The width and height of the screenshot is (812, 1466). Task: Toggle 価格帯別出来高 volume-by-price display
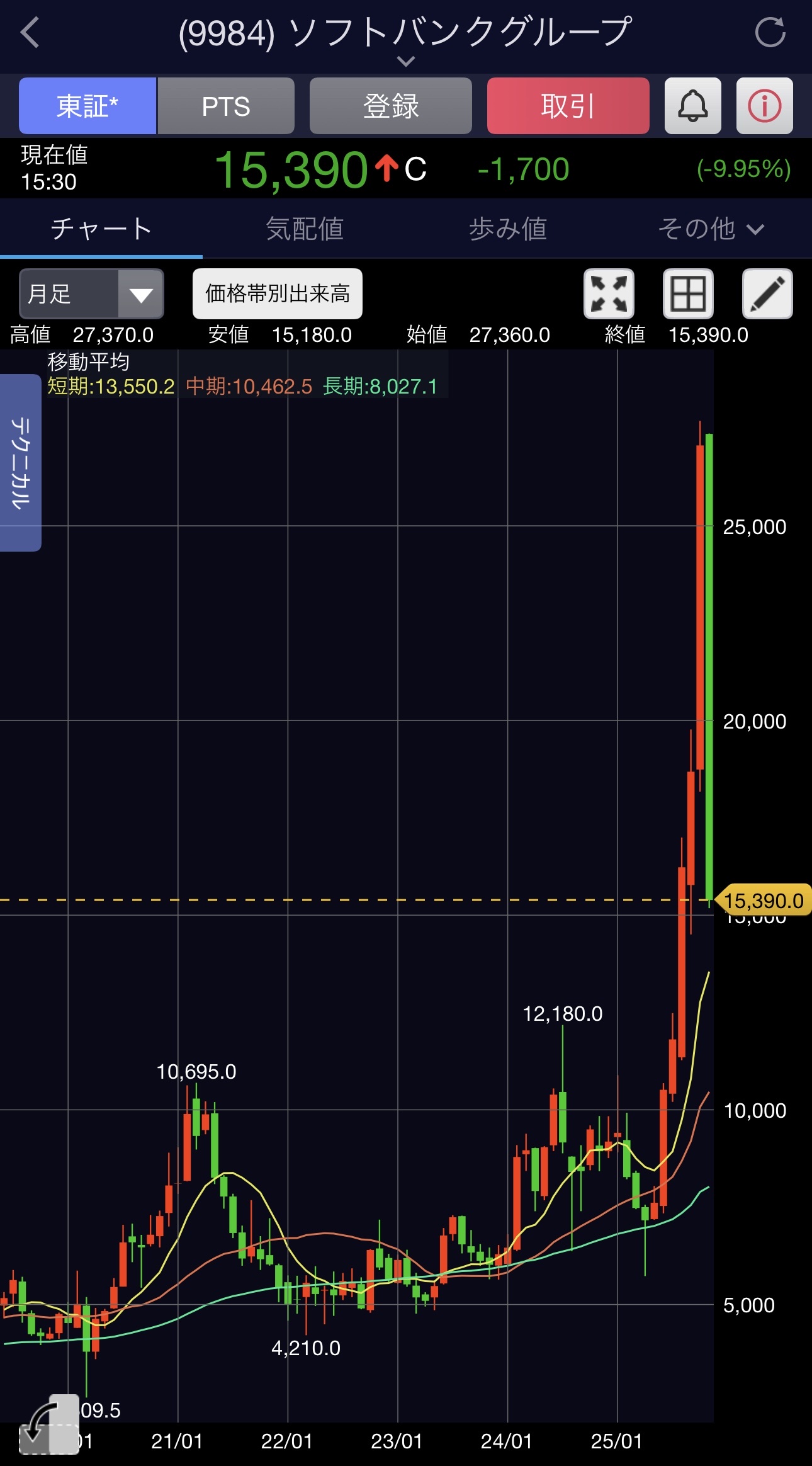tap(277, 293)
